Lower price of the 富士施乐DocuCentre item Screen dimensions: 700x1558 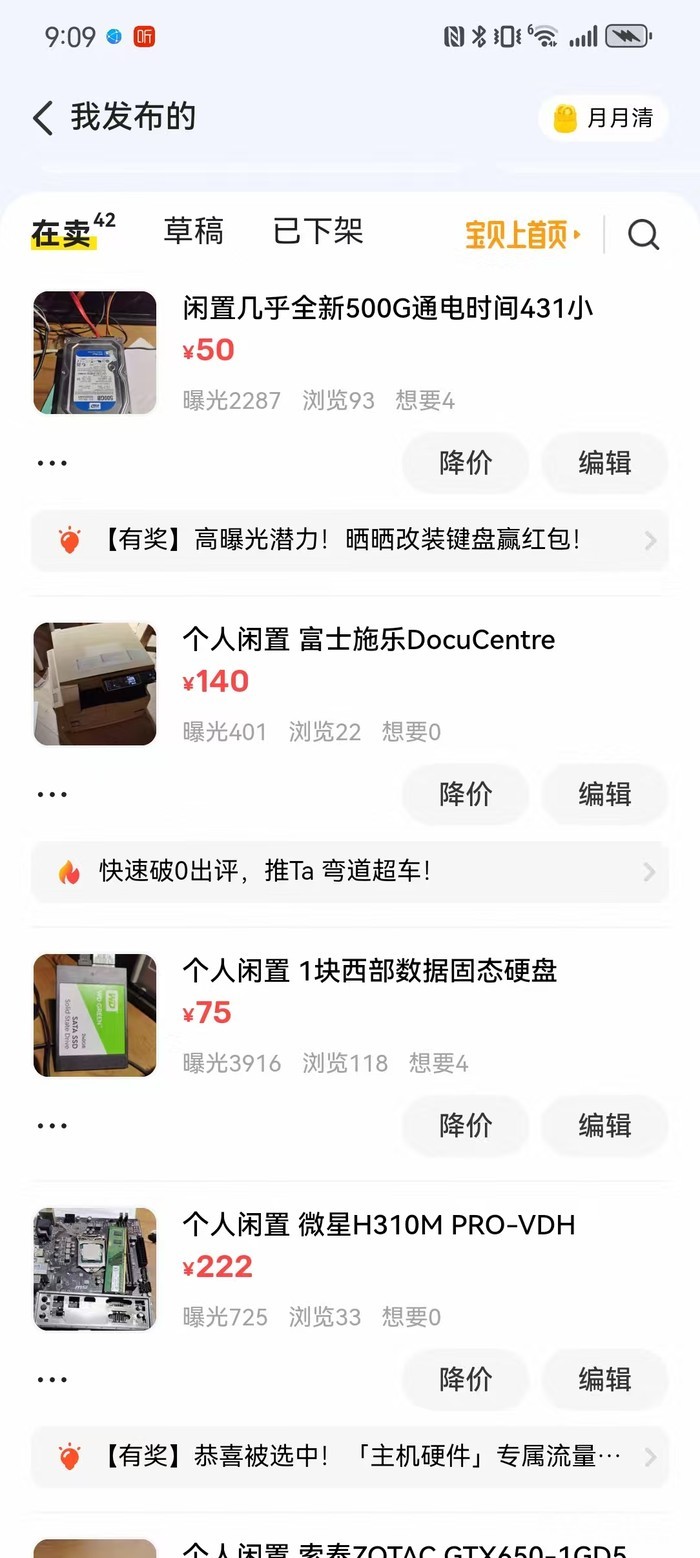[x=466, y=794]
